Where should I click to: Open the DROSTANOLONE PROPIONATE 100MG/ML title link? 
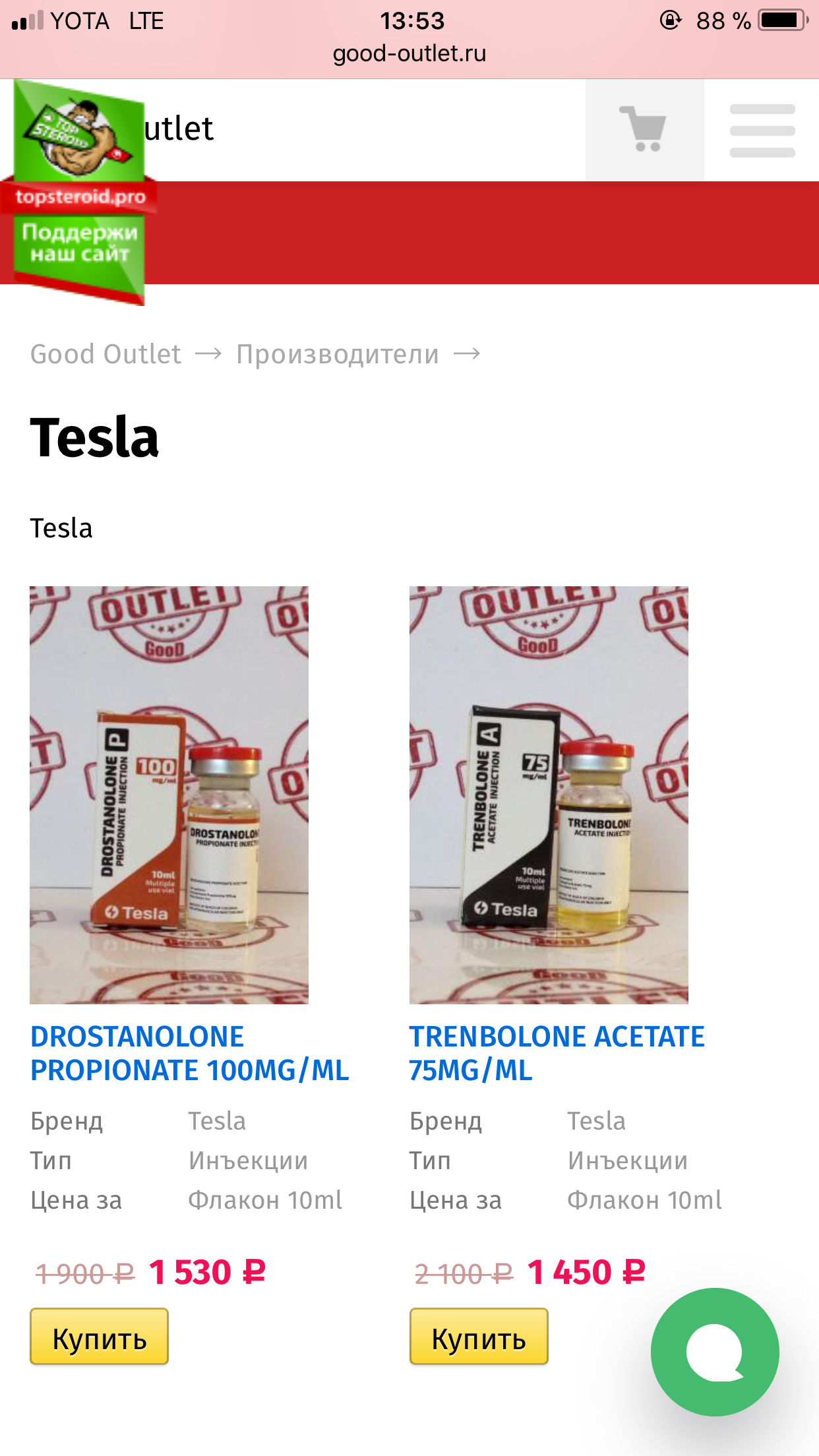click(189, 1053)
